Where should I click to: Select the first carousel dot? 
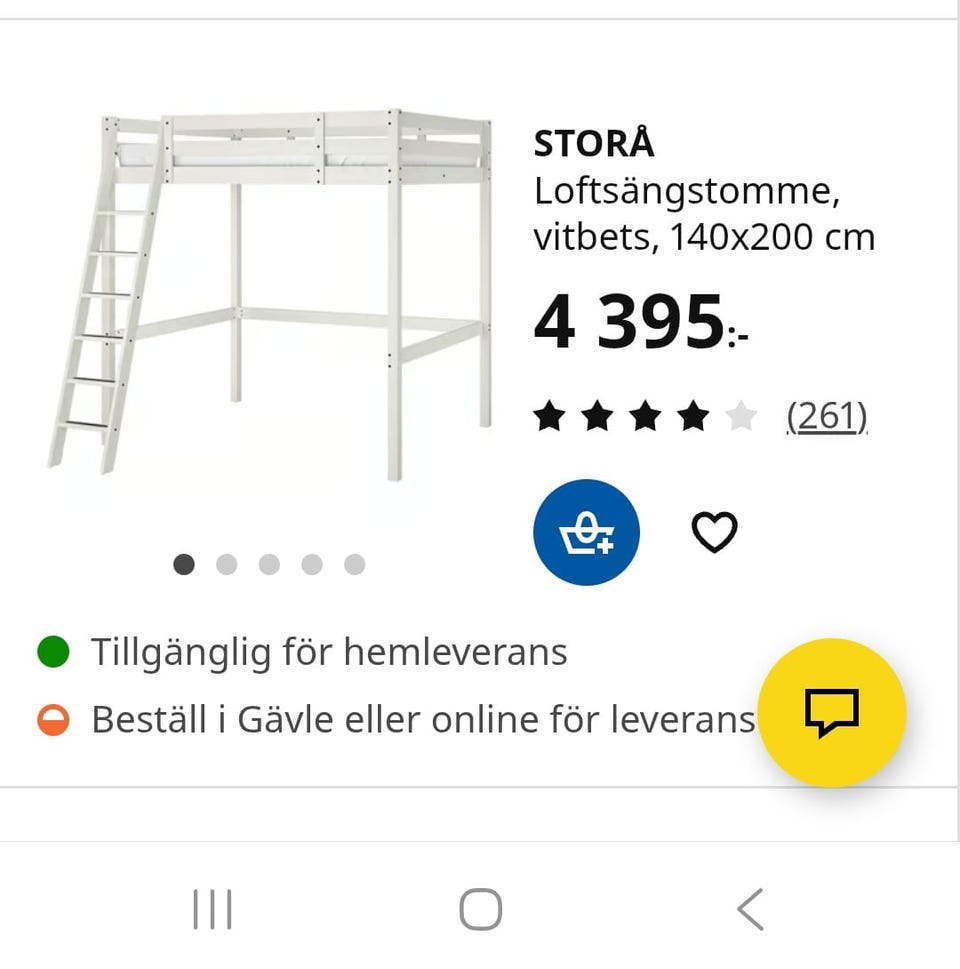tap(184, 564)
